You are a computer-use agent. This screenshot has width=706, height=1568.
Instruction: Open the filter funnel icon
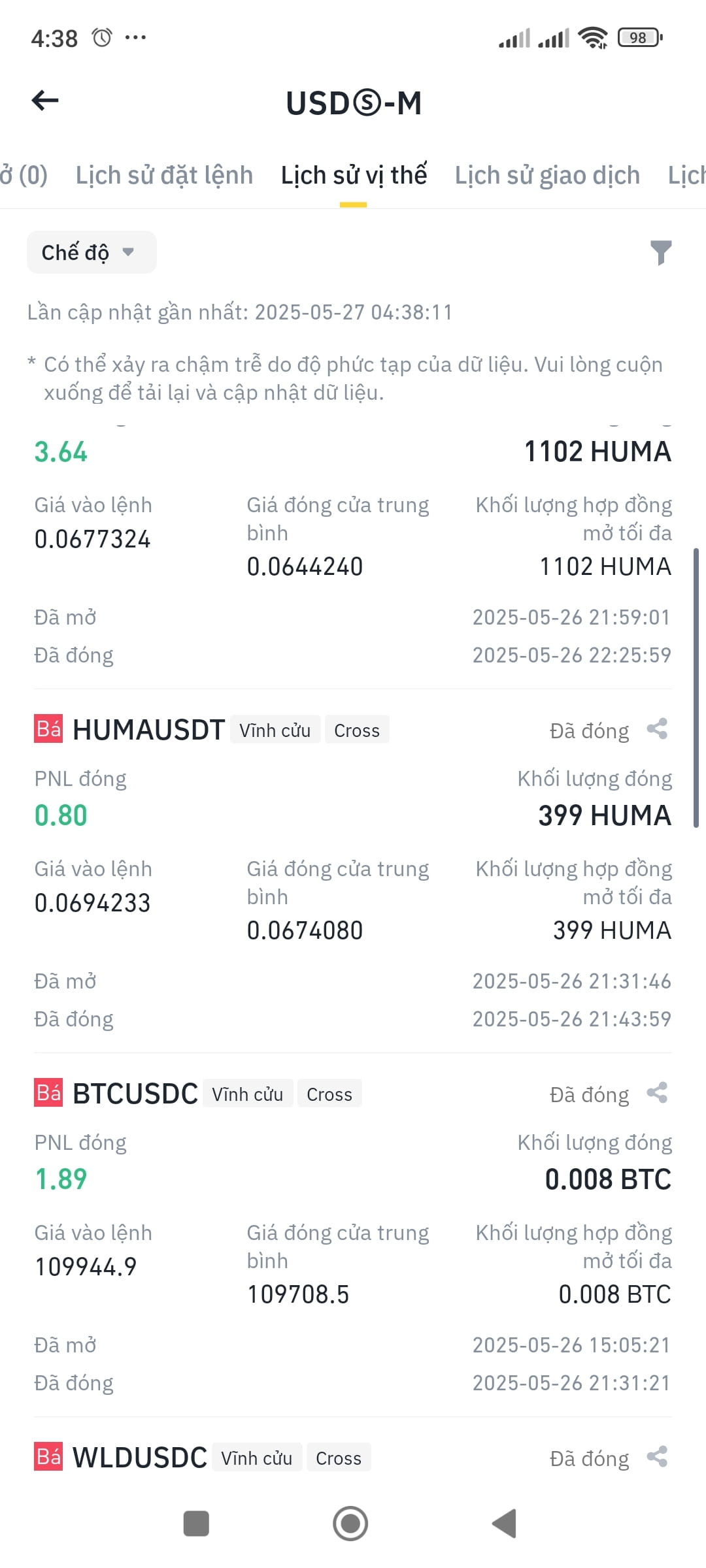pos(661,252)
